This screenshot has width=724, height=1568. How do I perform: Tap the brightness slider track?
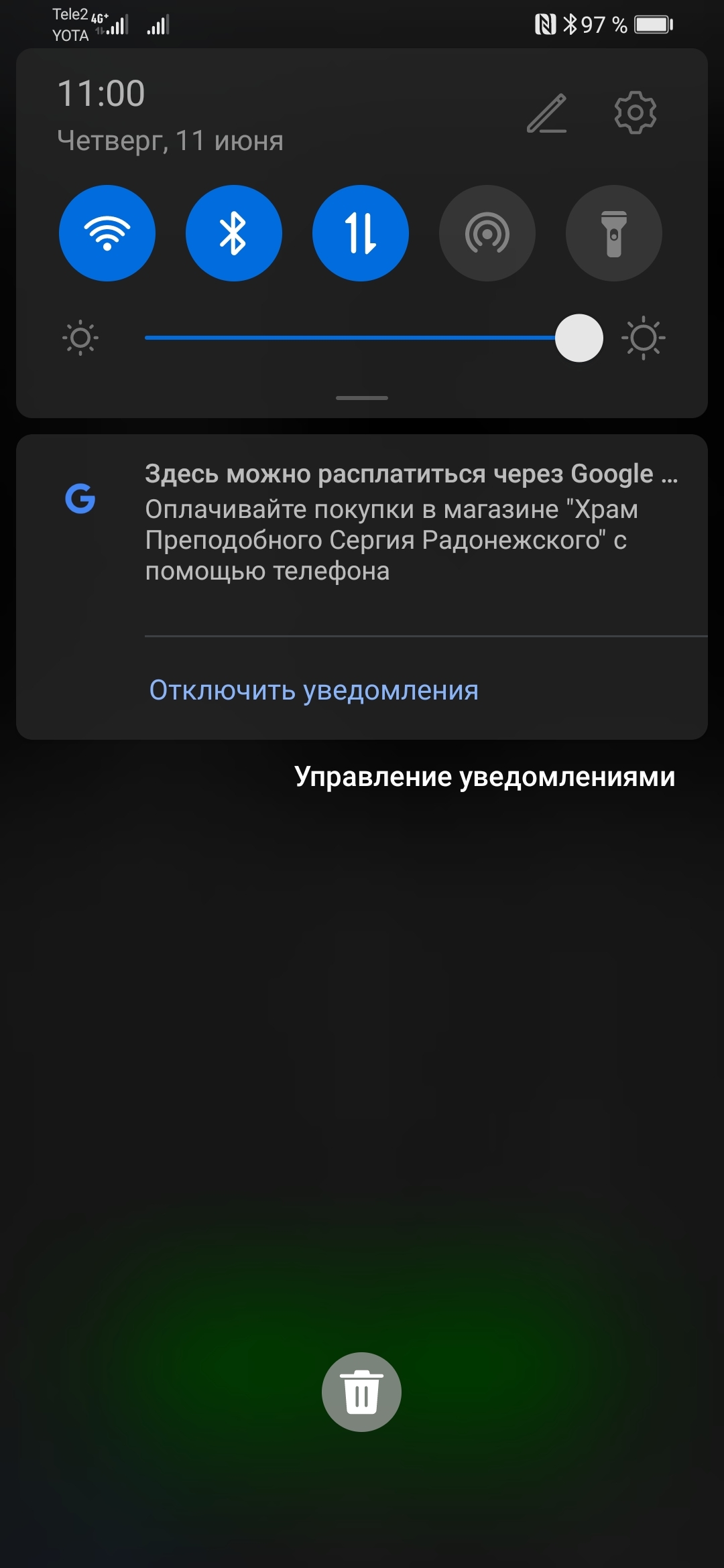349,338
